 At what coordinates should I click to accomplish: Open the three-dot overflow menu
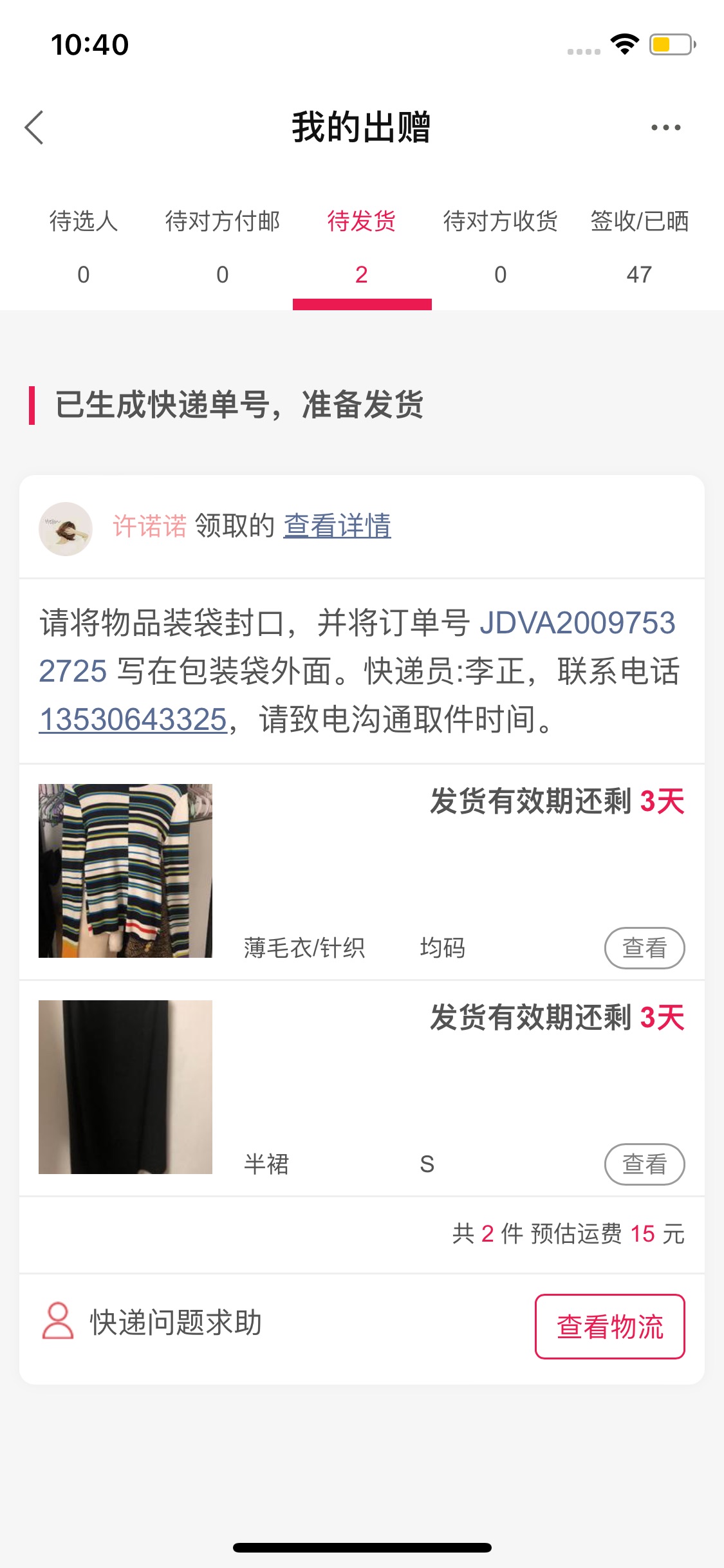coord(665,127)
